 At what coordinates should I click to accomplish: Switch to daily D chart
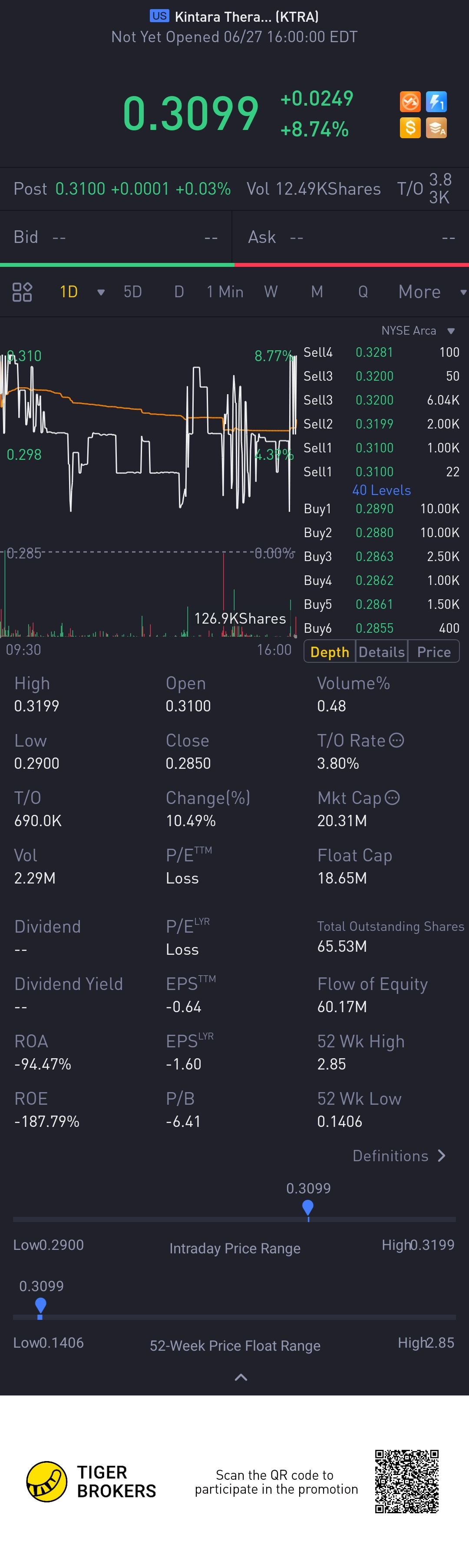[179, 292]
